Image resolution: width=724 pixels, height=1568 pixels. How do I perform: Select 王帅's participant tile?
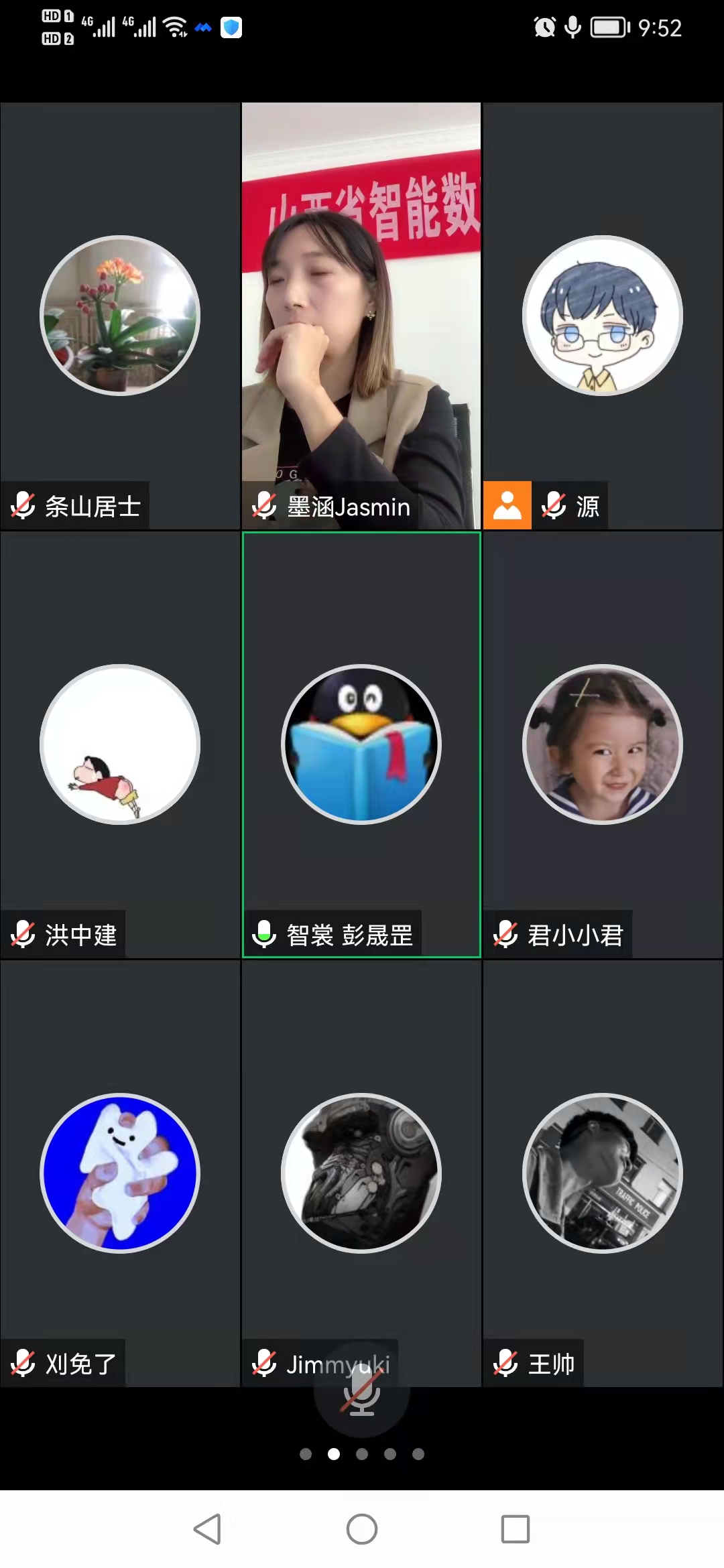603,1173
